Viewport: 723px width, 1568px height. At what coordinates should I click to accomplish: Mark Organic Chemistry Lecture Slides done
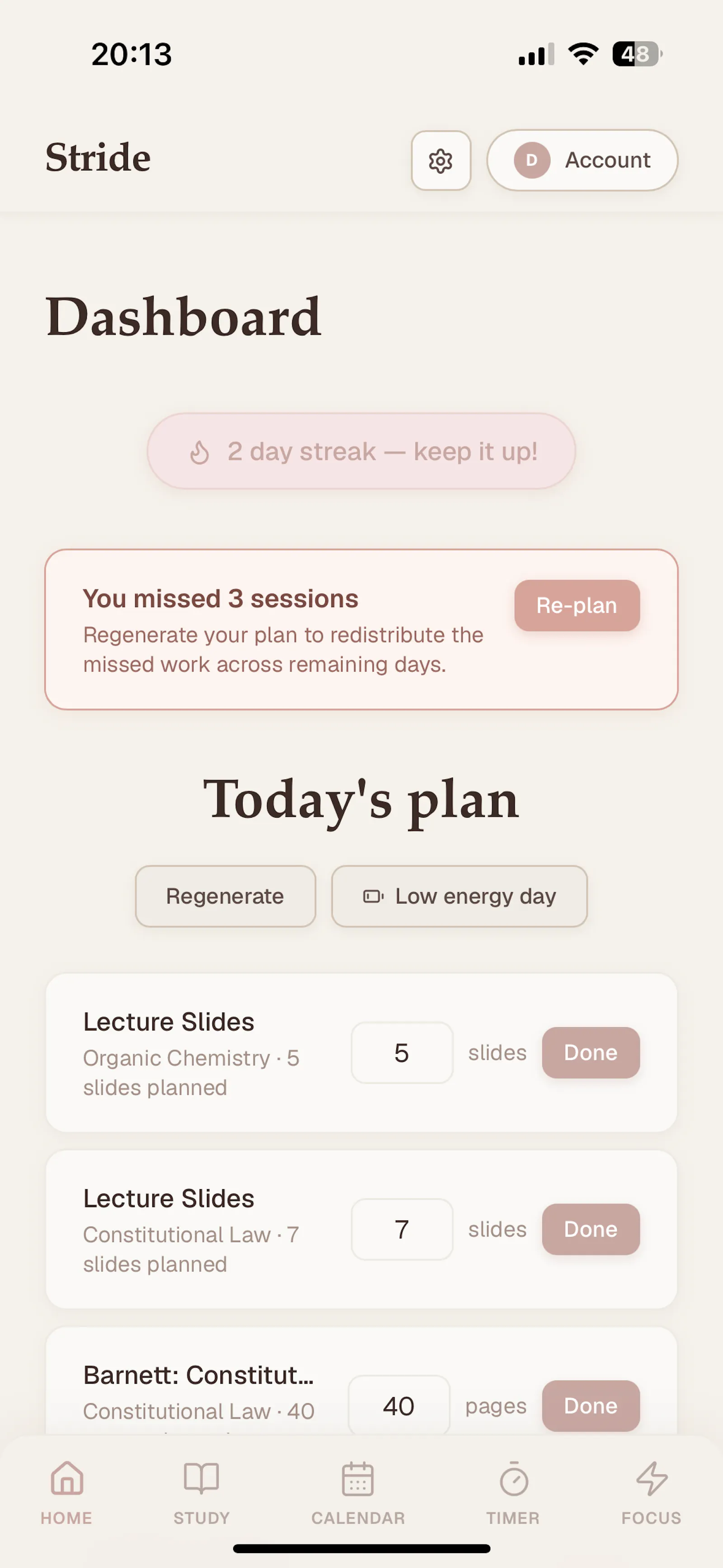[x=590, y=1052]
